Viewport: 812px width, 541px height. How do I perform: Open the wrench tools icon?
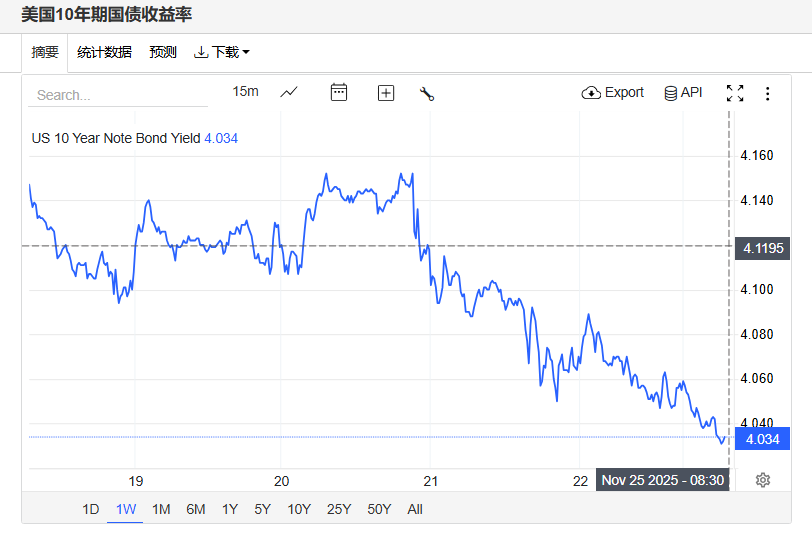pyautogui.click(x=427, y=93)
